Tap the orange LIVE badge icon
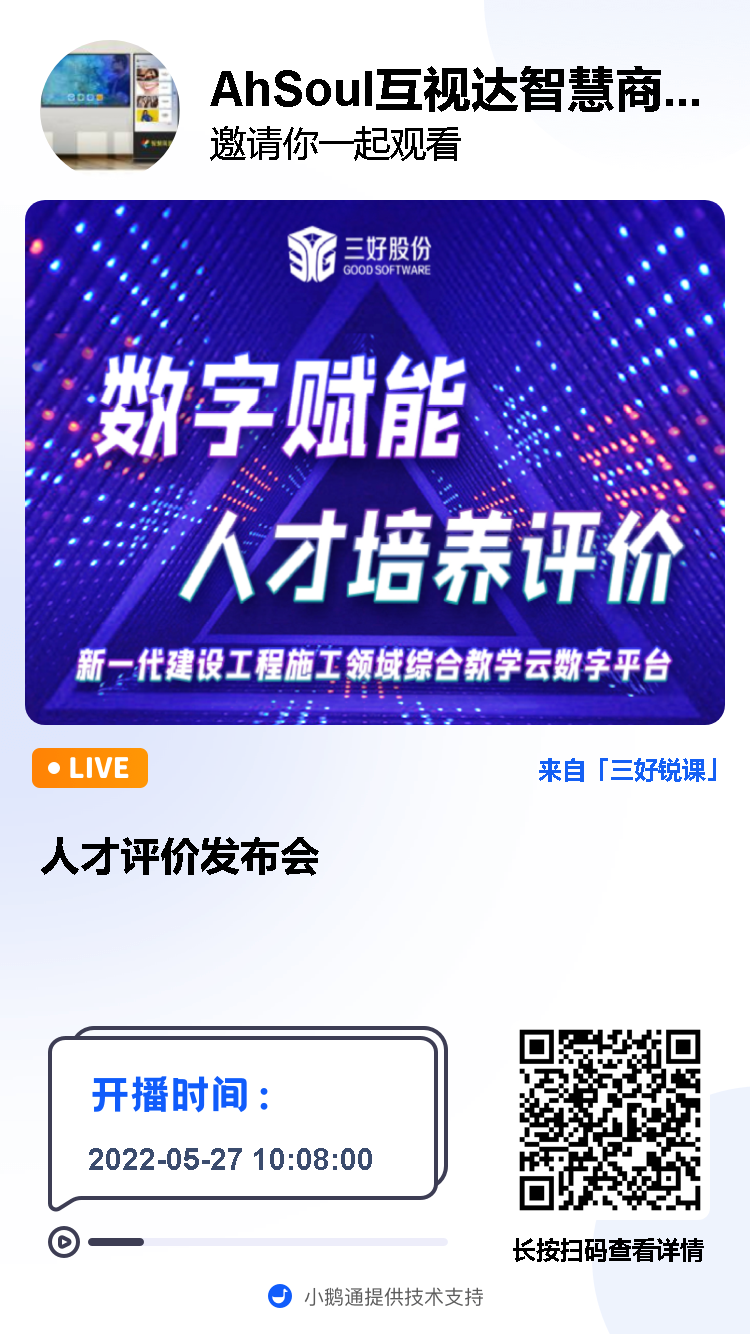Screen dimensions: 750x1334 pyautogui.click(x=89, y=768)
